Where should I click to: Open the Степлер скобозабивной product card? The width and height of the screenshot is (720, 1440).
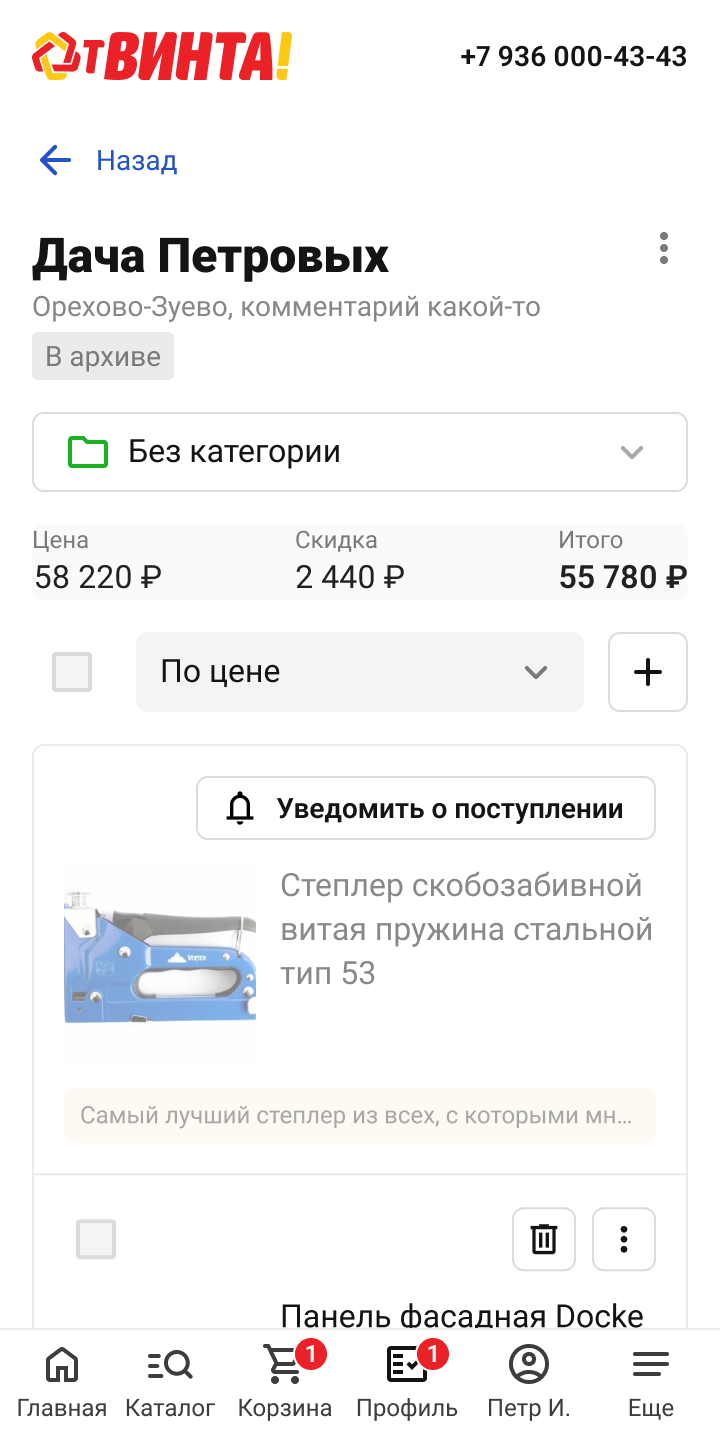click(x=466, y=929)
